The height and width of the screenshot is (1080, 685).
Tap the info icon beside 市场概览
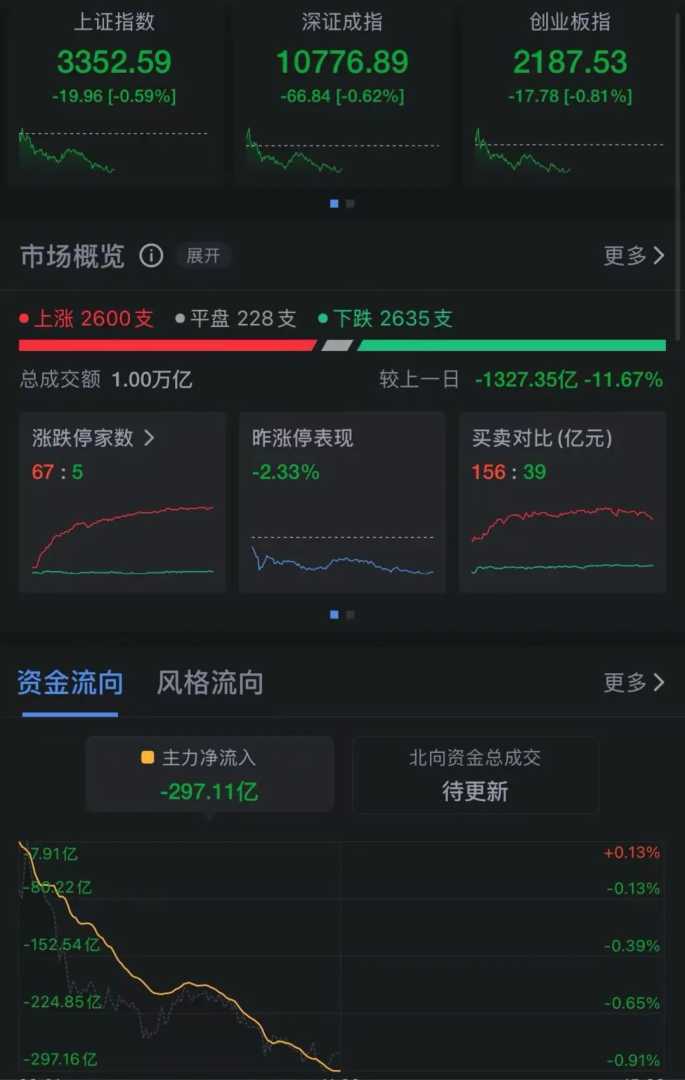point(151,256)
